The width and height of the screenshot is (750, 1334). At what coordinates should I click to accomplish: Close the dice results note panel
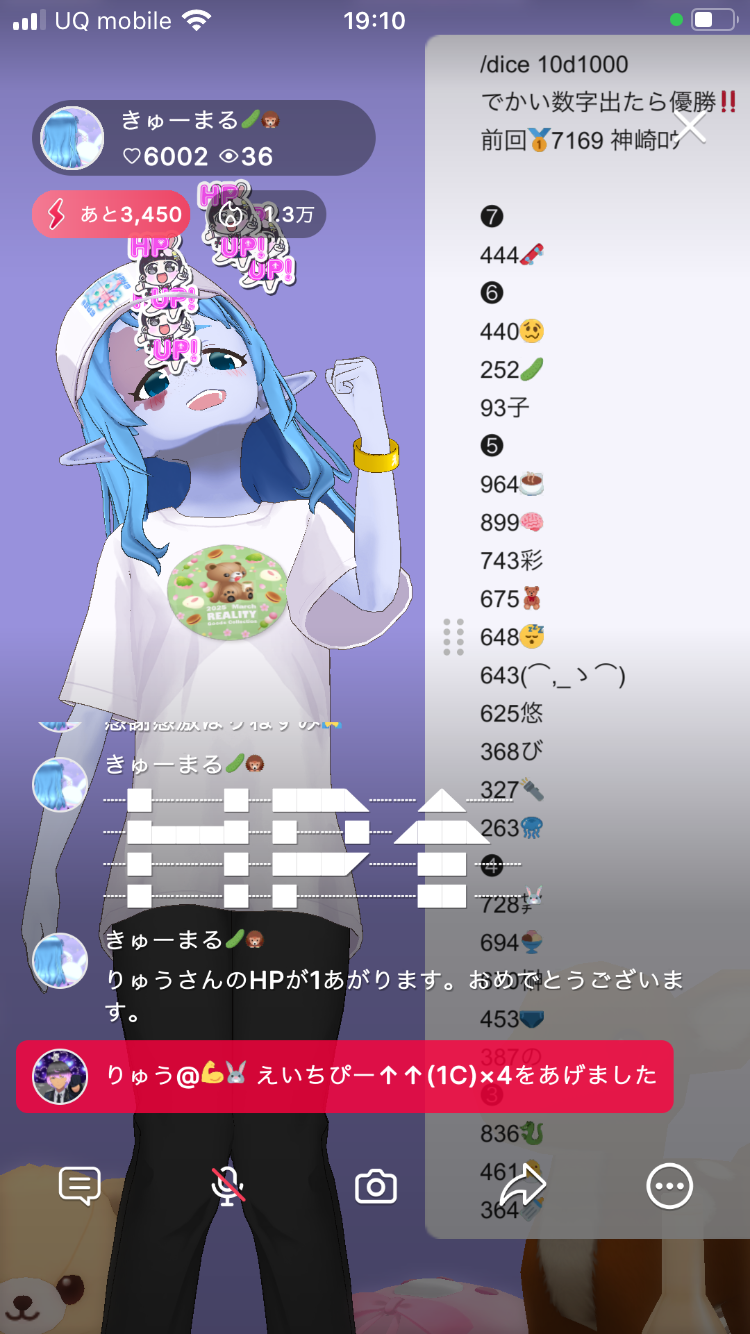[x=690, y=127]
